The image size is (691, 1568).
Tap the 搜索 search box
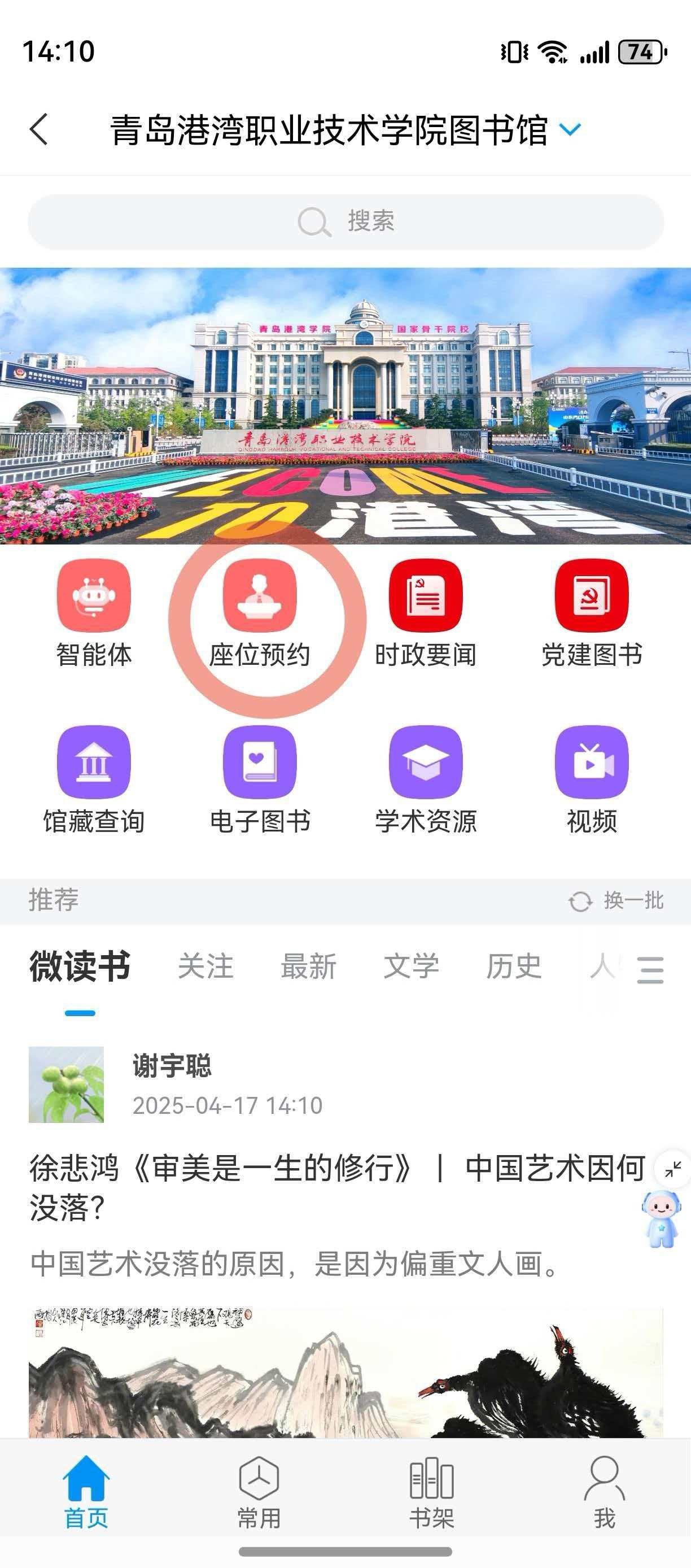pos(345,221)
